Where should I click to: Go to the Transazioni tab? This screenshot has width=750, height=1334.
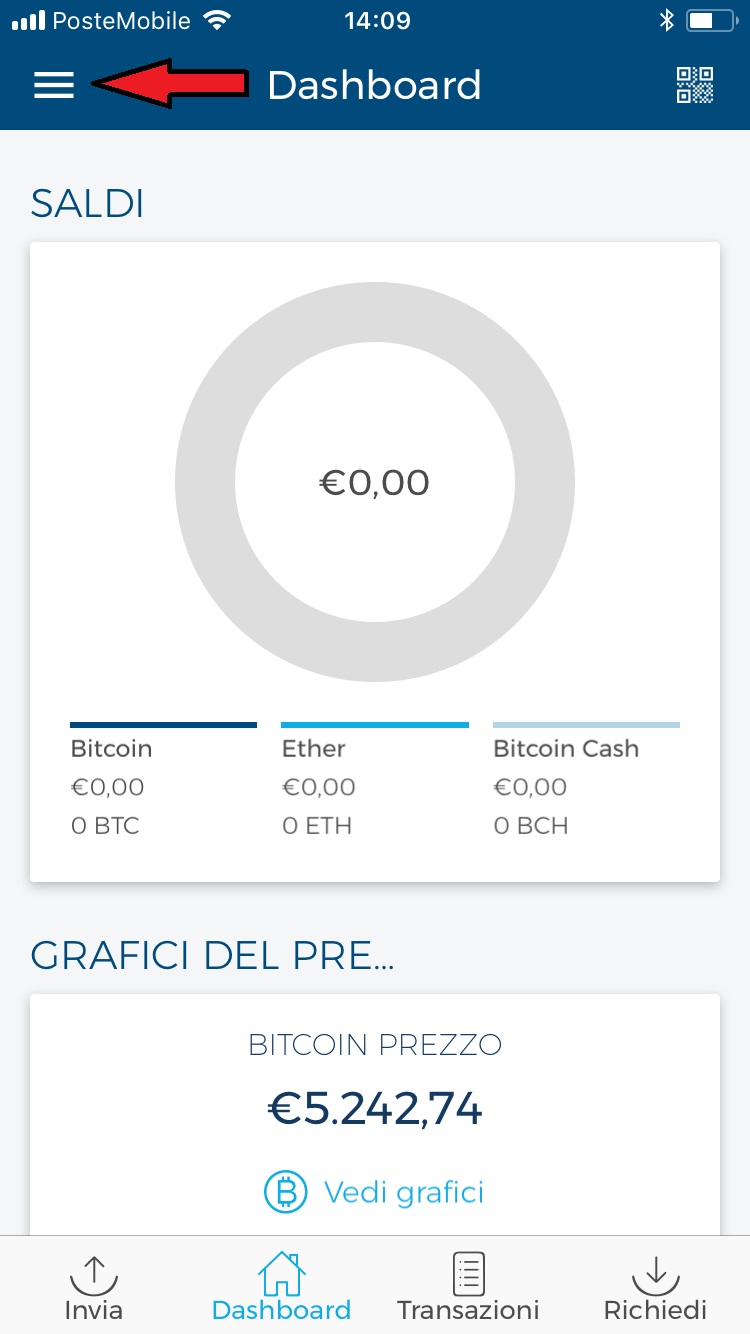click(x=468, y=1287)
